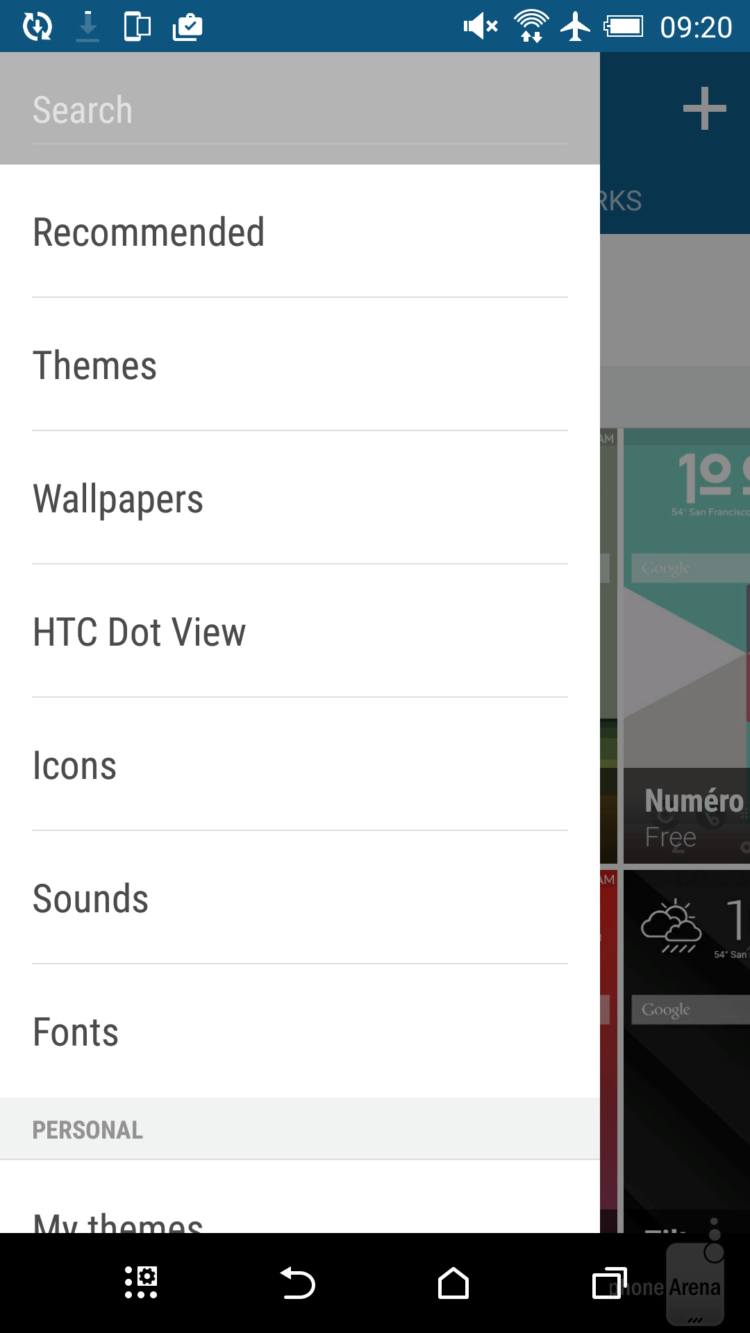750x1333 pixels.
Task: Browse Wallpapers
Action: click(x=300, y=498)
